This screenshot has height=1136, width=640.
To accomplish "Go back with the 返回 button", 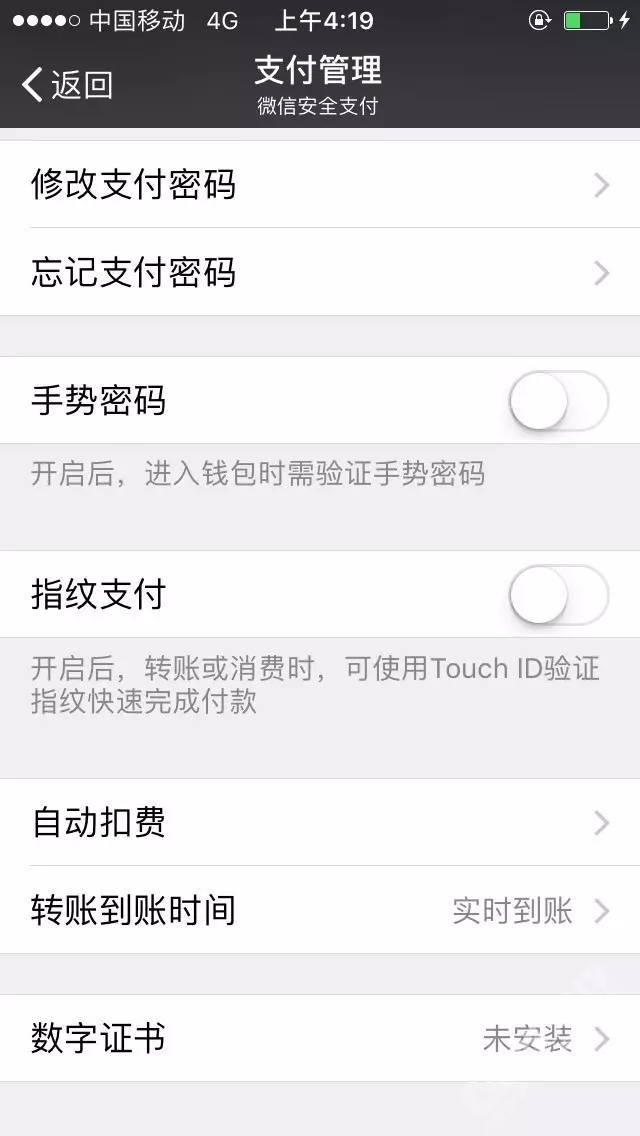I will click(x=68, y=85).
